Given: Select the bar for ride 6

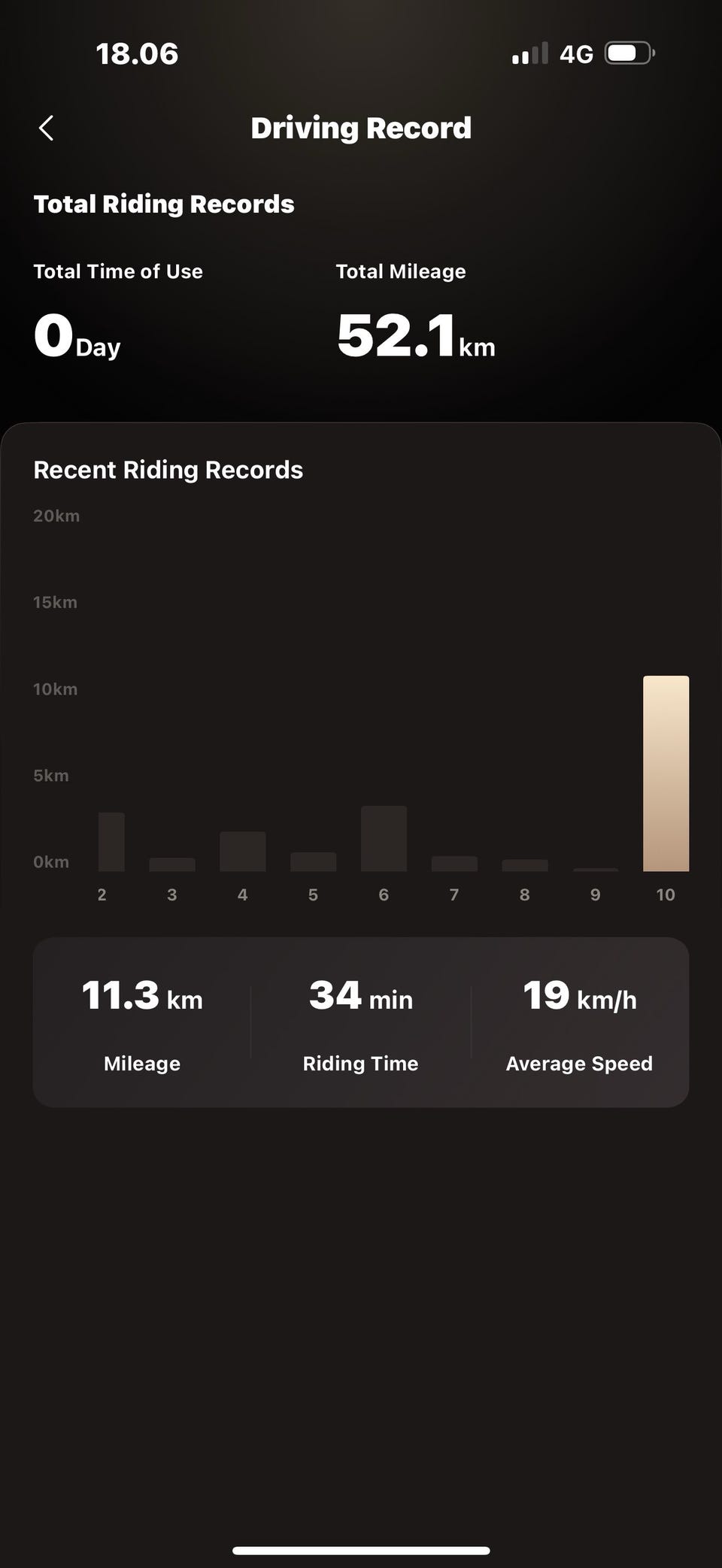Looking at the screenshot, I should click(384, 839).
